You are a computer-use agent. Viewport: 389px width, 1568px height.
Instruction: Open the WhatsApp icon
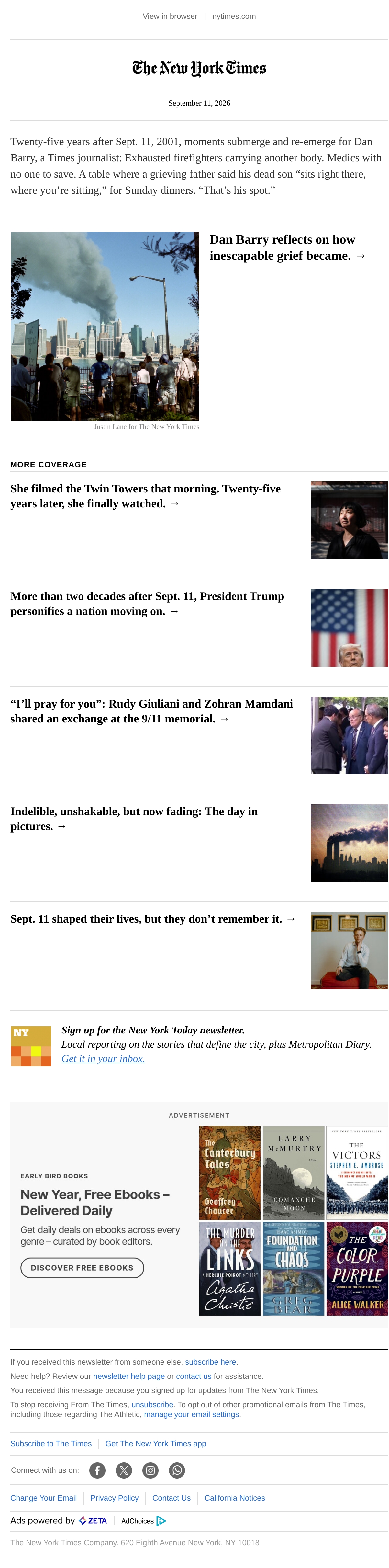177,1470
